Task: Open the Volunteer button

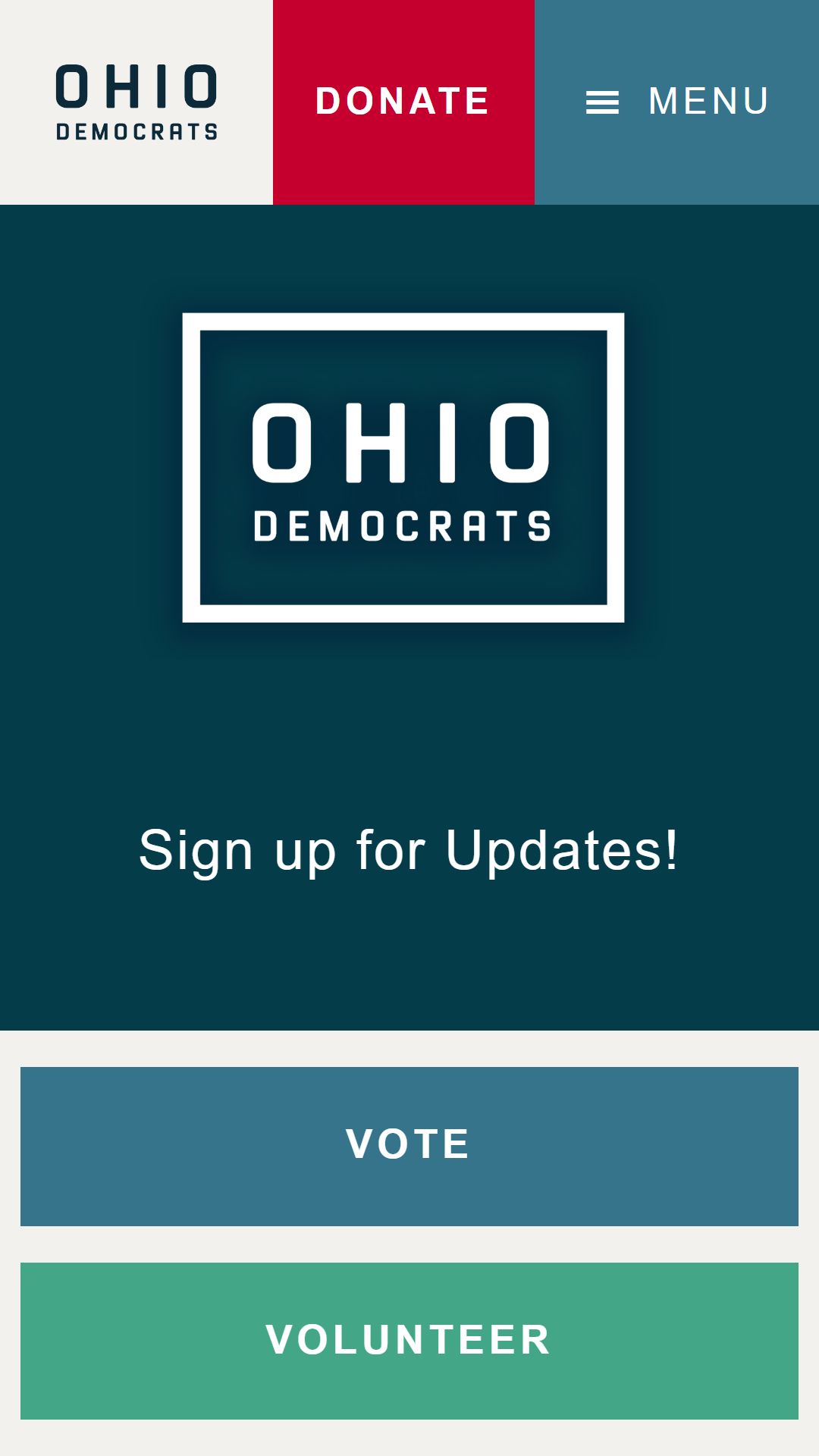Action: pyautogui.click(x=409, y=1341)
